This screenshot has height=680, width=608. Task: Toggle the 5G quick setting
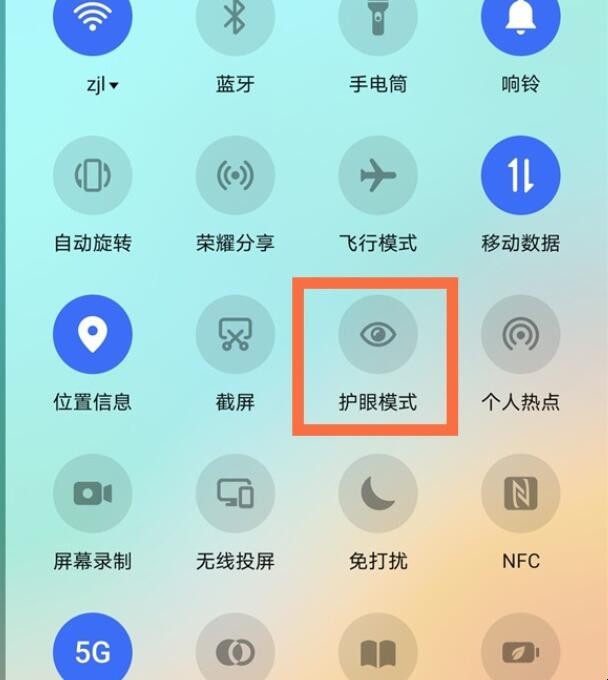(x=92, y=650)
